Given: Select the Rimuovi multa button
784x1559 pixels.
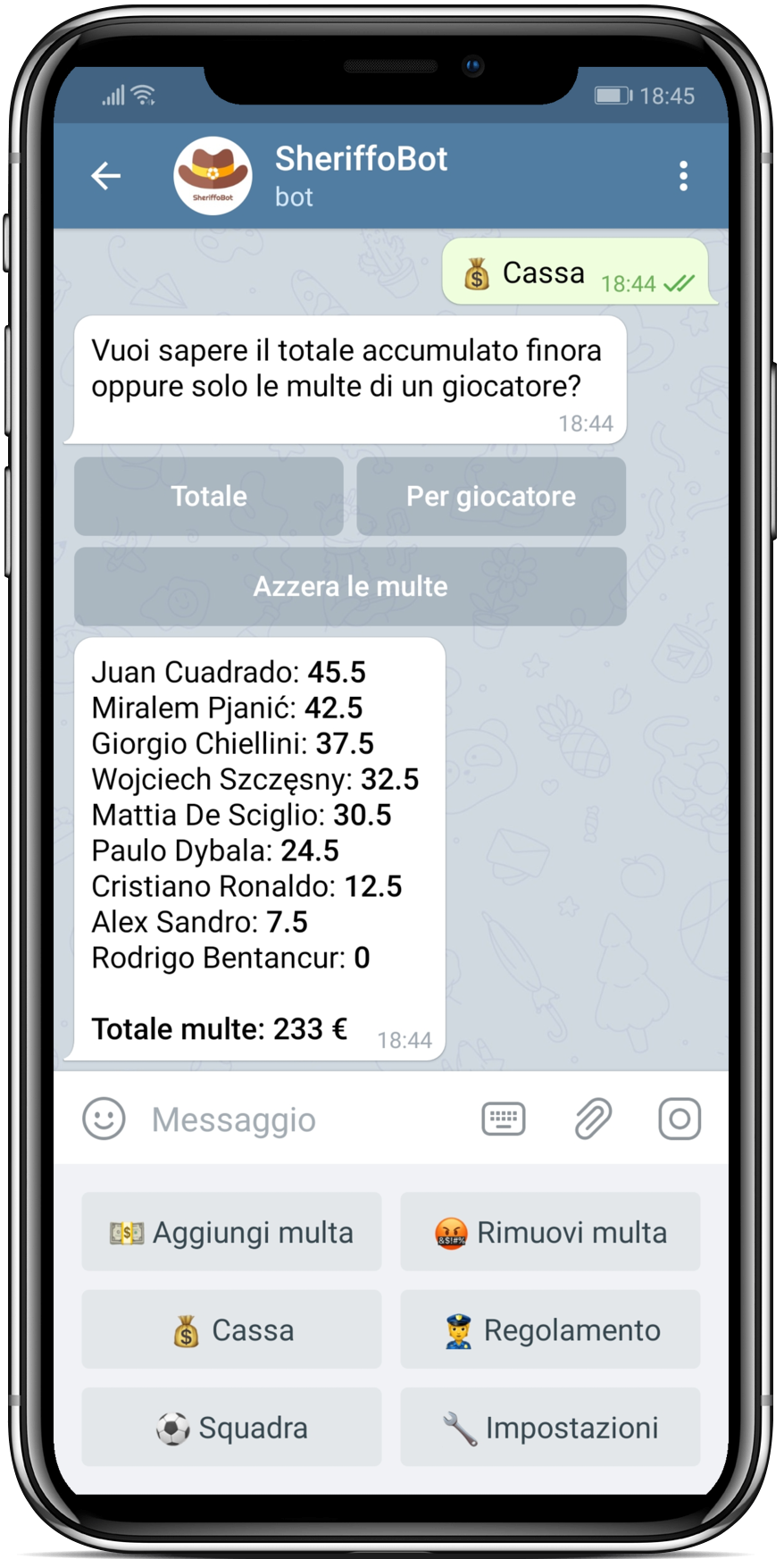Looking at the screenshot, I should (x=550, y=1232).
